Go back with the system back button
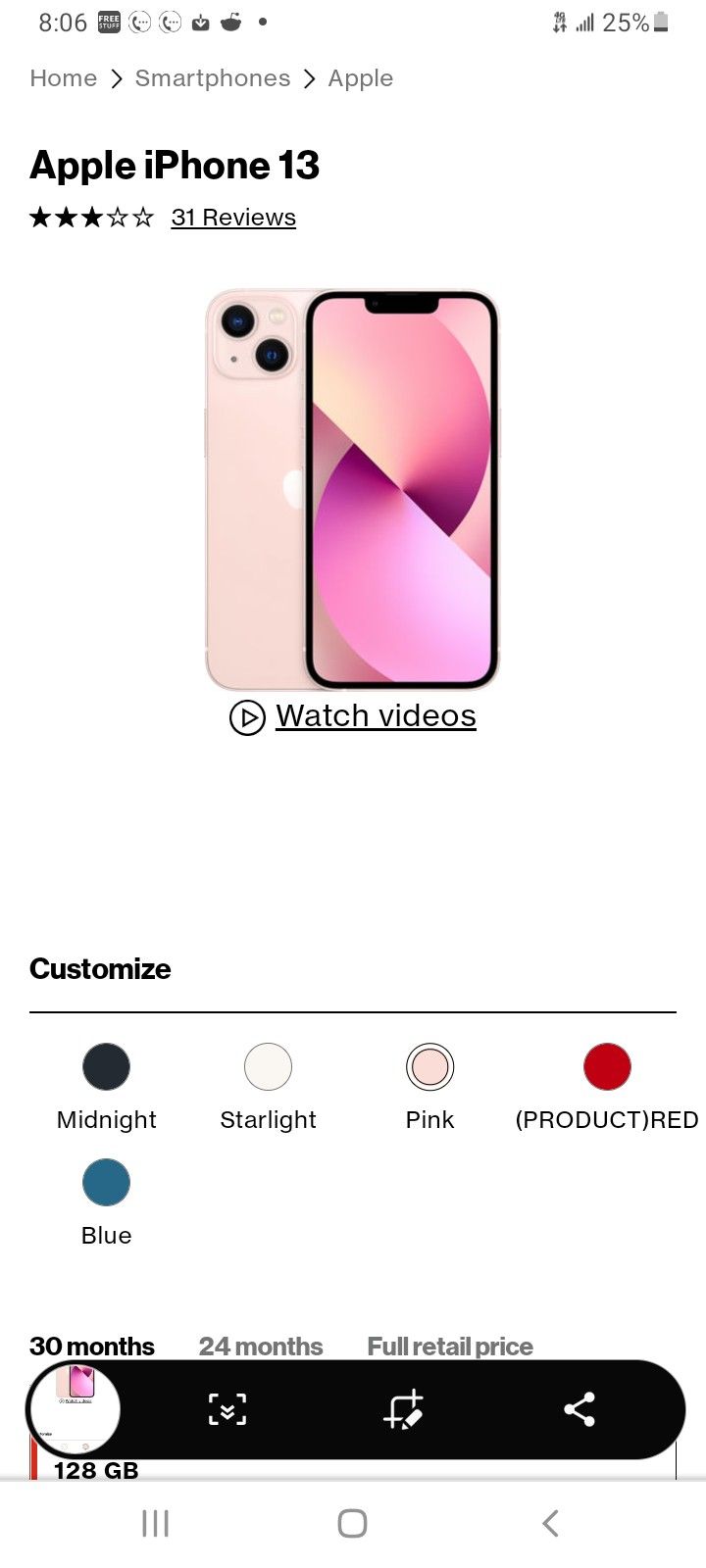This screenshot has height=1568, width=706. (x=550, y=1523)
